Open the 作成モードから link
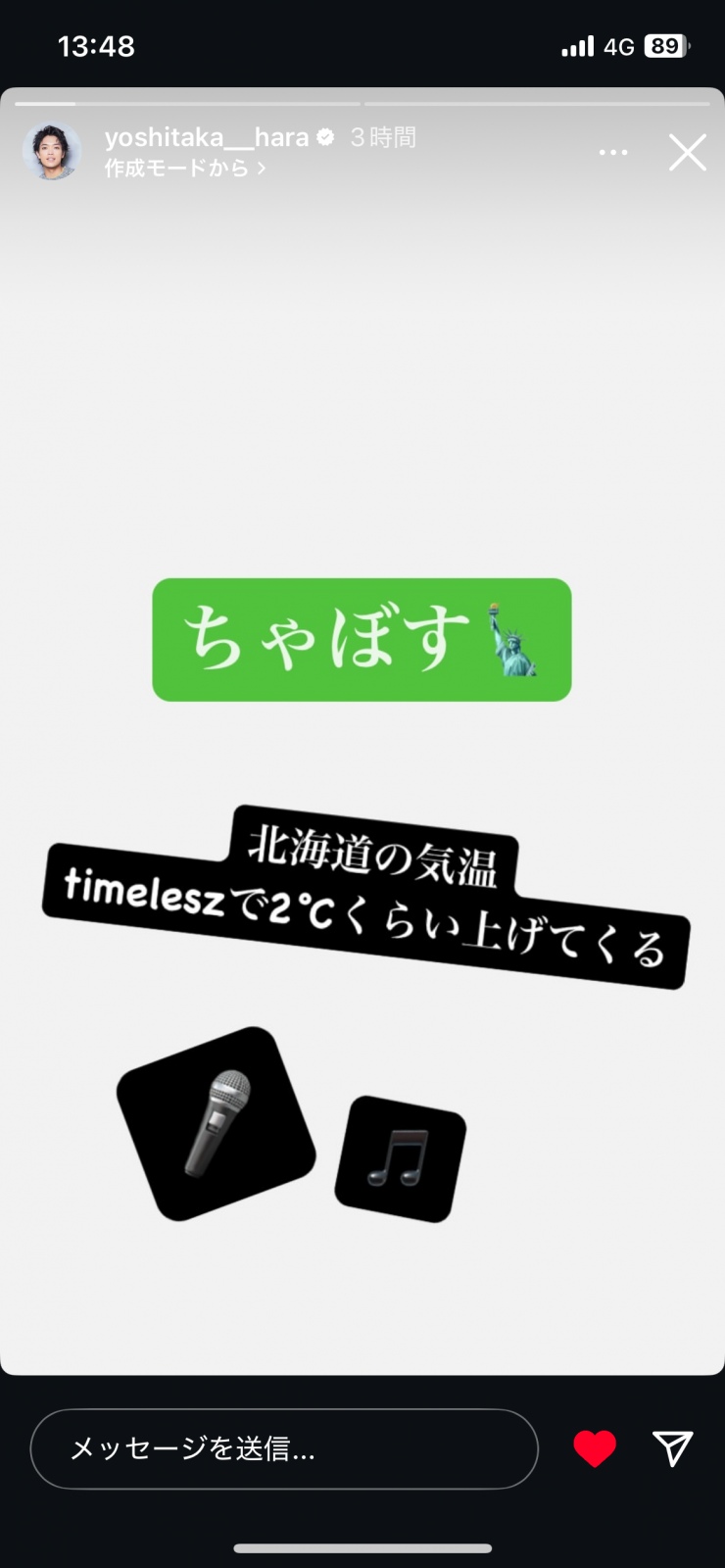The image size is (725, 1568). click(185, 169)
